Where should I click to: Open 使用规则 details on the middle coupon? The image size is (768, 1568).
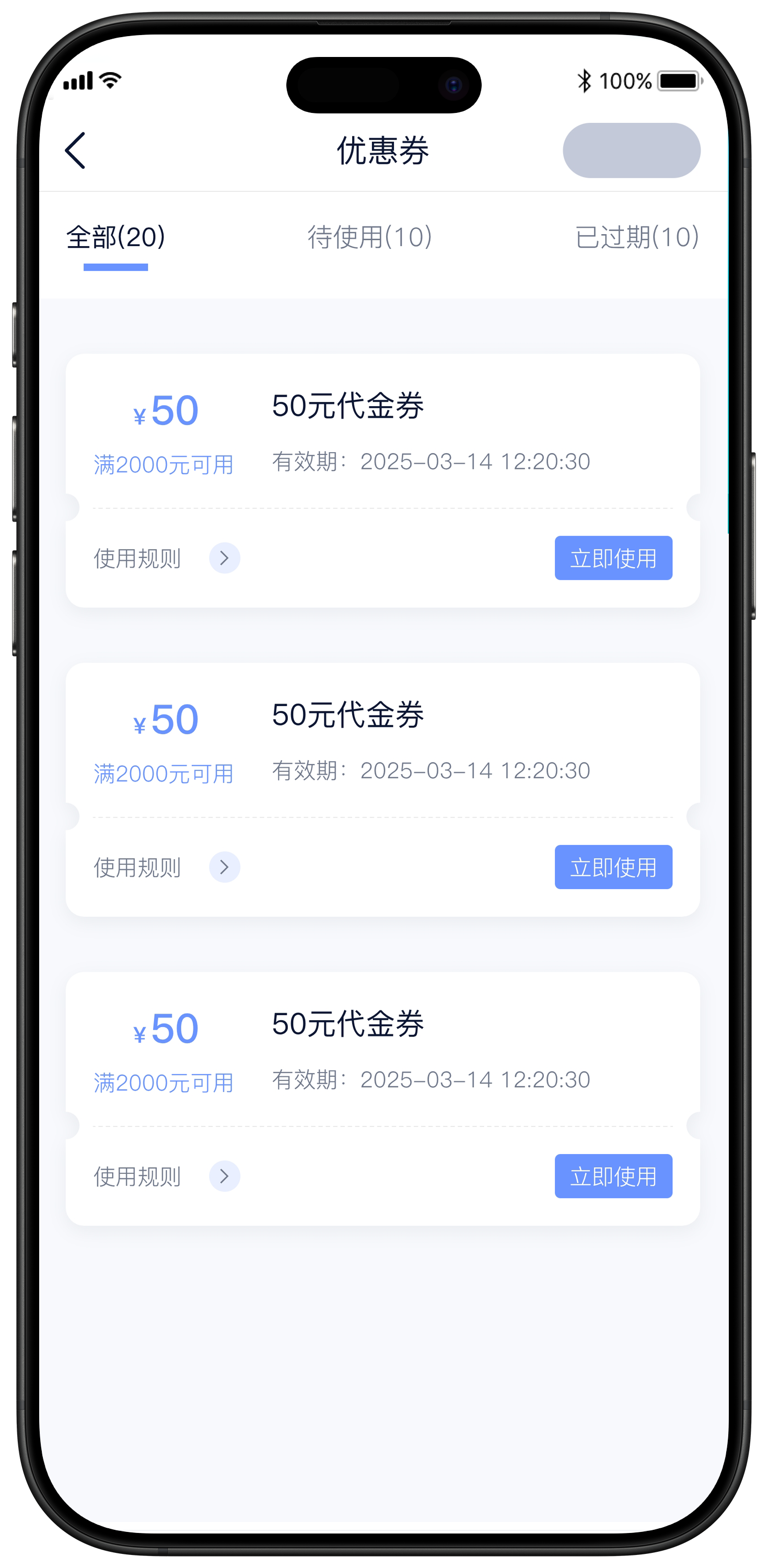[x=225, y=868]
